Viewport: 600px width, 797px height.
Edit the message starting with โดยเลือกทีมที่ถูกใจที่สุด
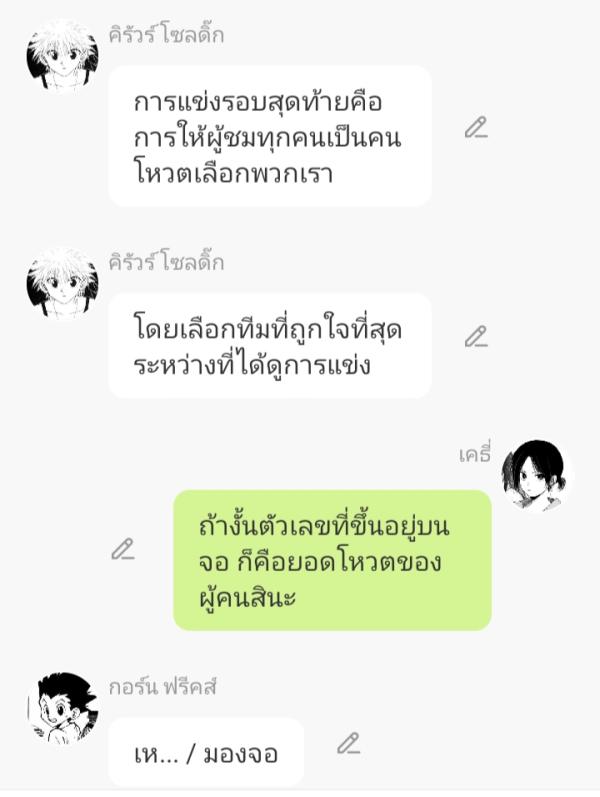coord(476,337)
